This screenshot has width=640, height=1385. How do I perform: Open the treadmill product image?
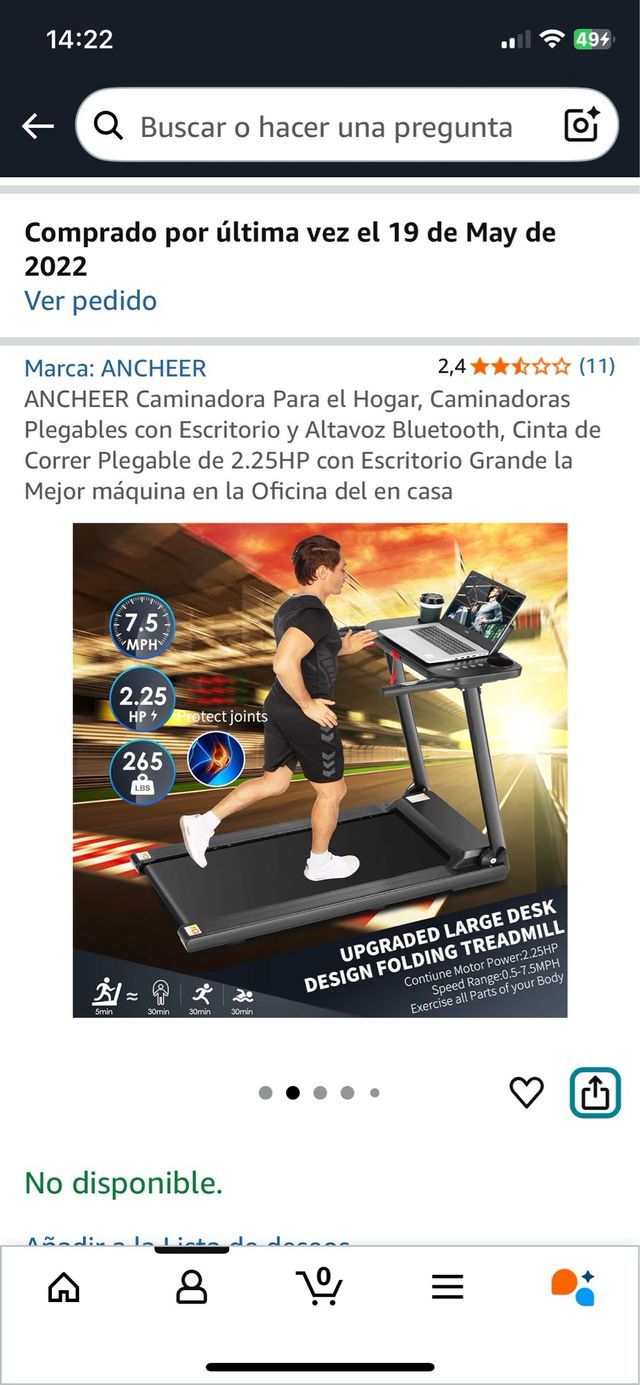tap(320, 770)
